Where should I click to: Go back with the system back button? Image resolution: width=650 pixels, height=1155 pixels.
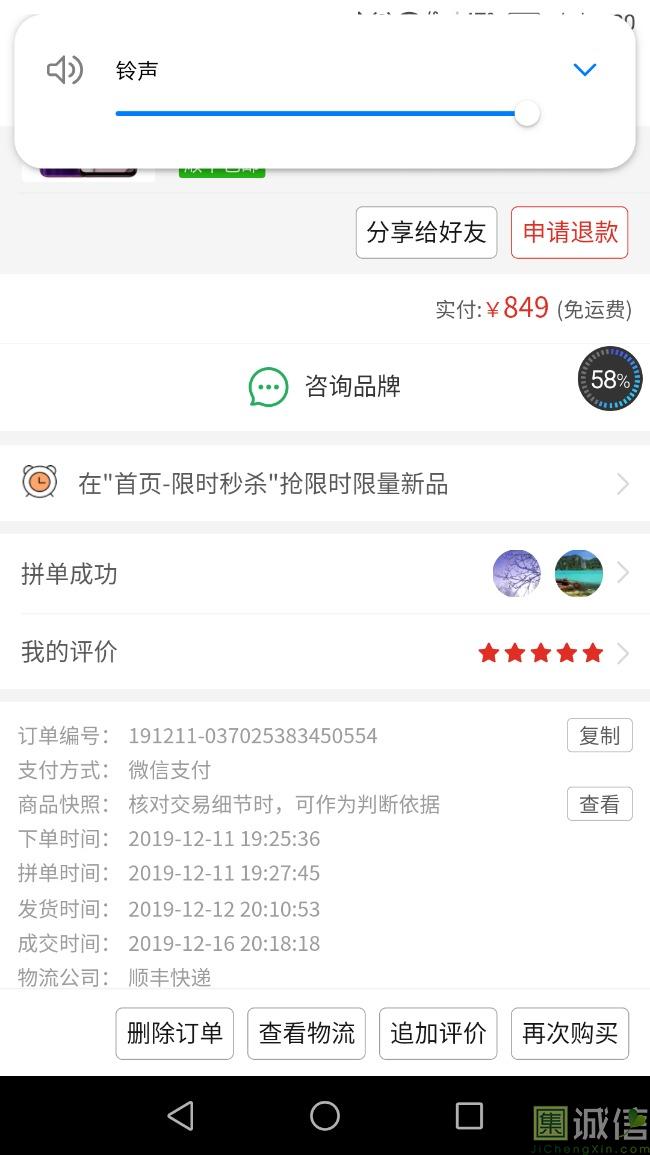tap(181, 1116)
